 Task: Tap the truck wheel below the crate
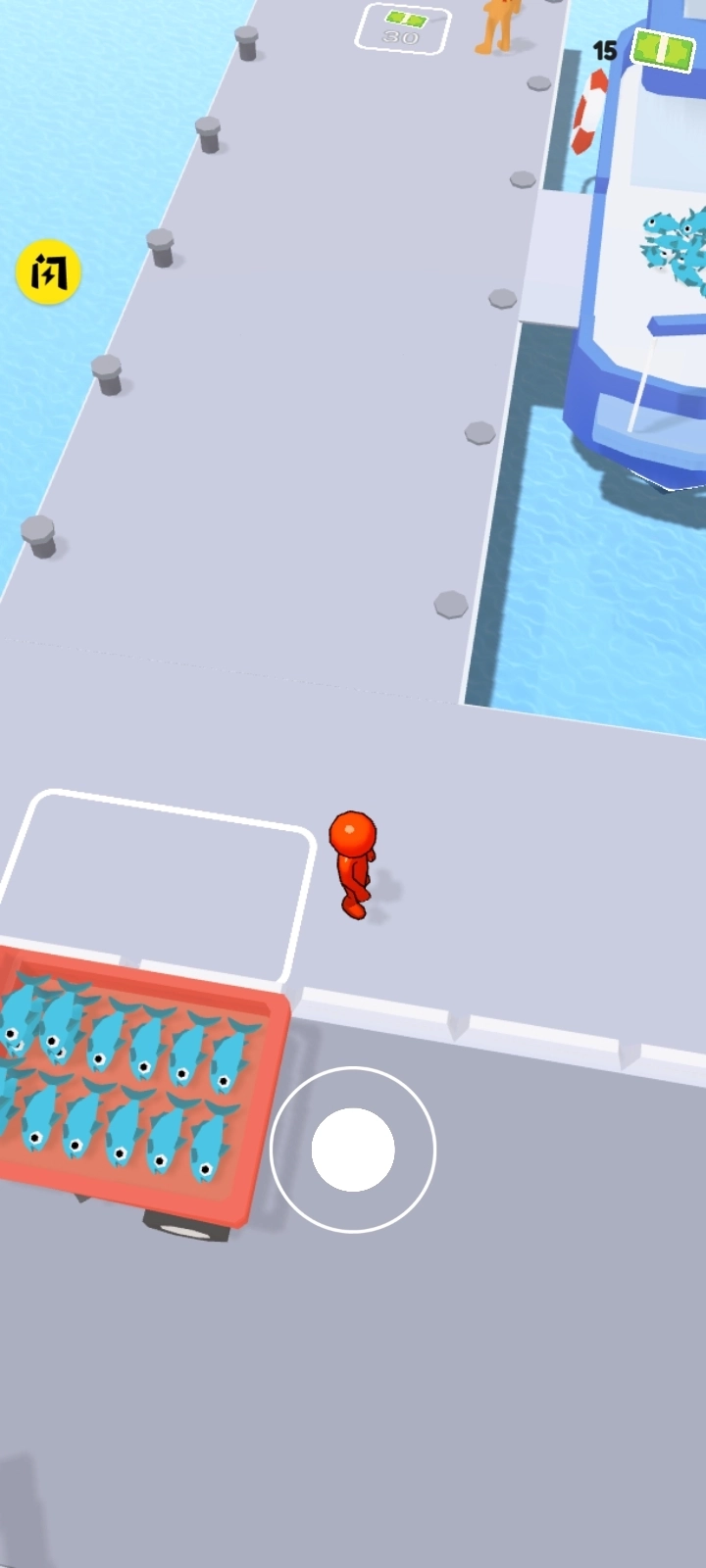[186, 1225]
